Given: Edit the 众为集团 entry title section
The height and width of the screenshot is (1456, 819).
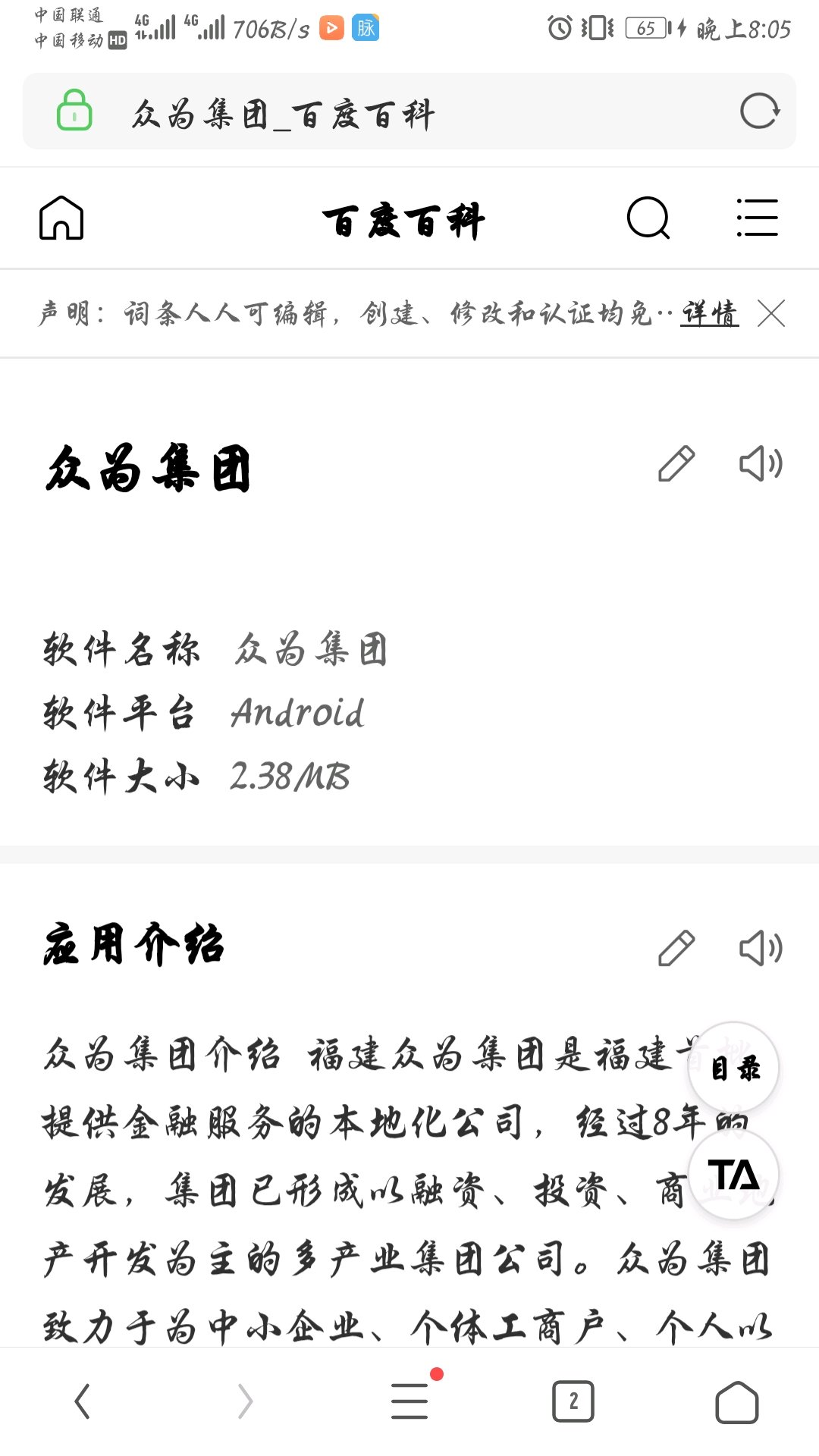Looking at the screenshot, I should click(x=676, y=464).
